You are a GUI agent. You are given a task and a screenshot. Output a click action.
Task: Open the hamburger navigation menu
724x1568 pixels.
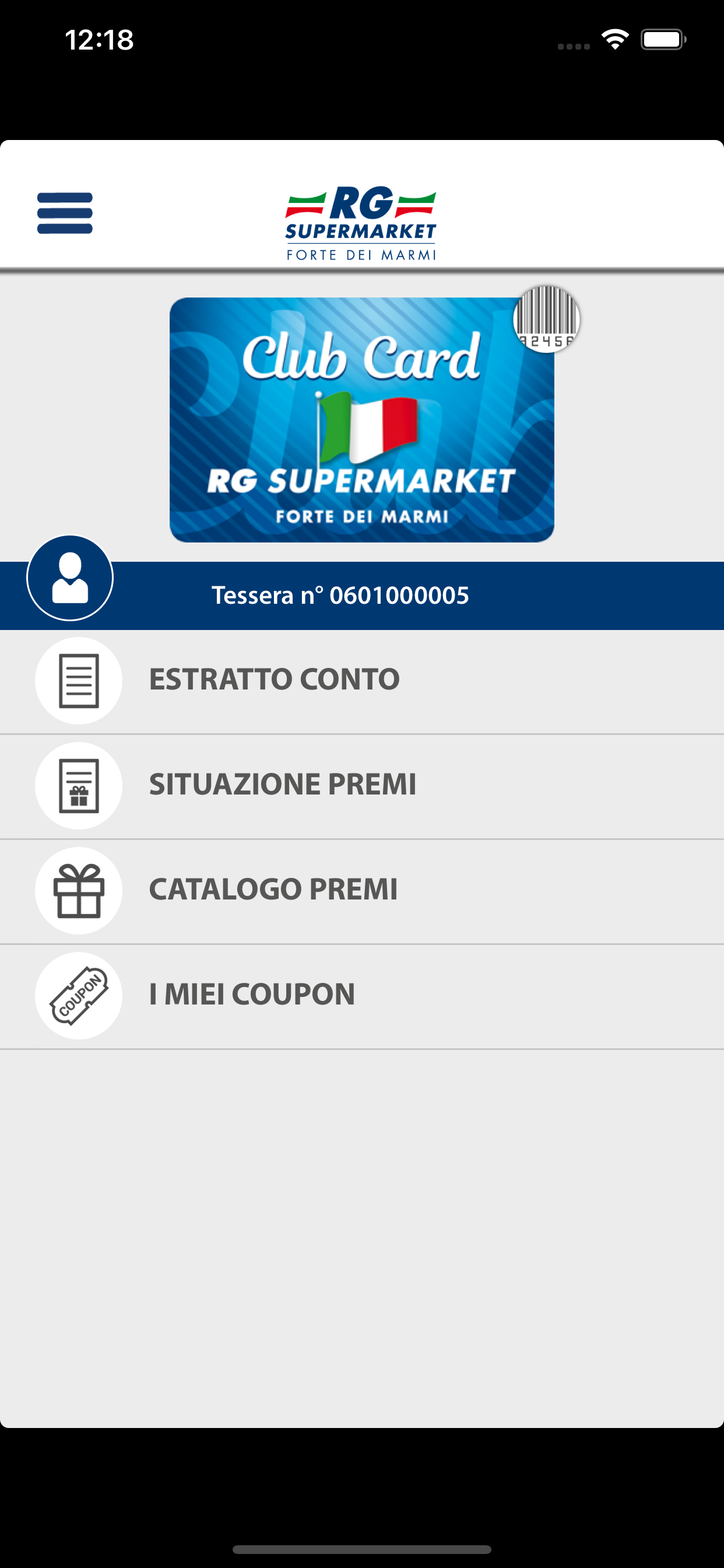click(66, 214)
